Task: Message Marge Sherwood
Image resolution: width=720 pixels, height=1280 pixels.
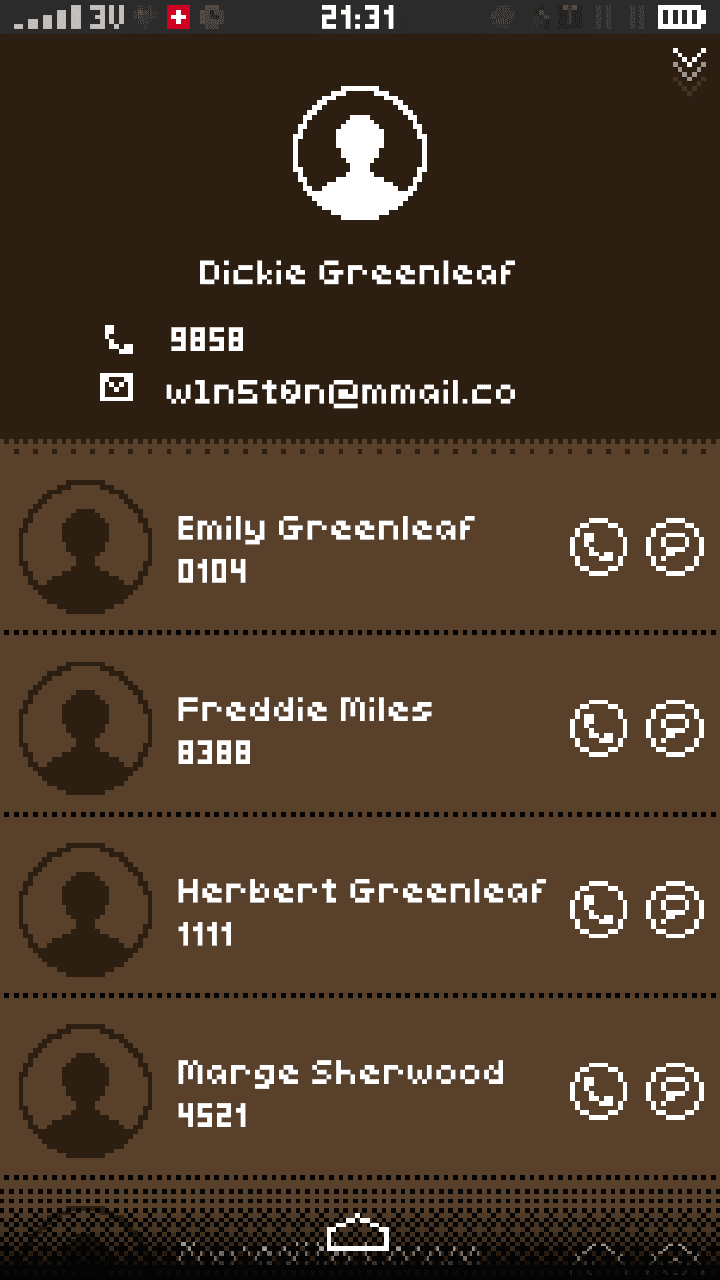Action: [675, 1090]
